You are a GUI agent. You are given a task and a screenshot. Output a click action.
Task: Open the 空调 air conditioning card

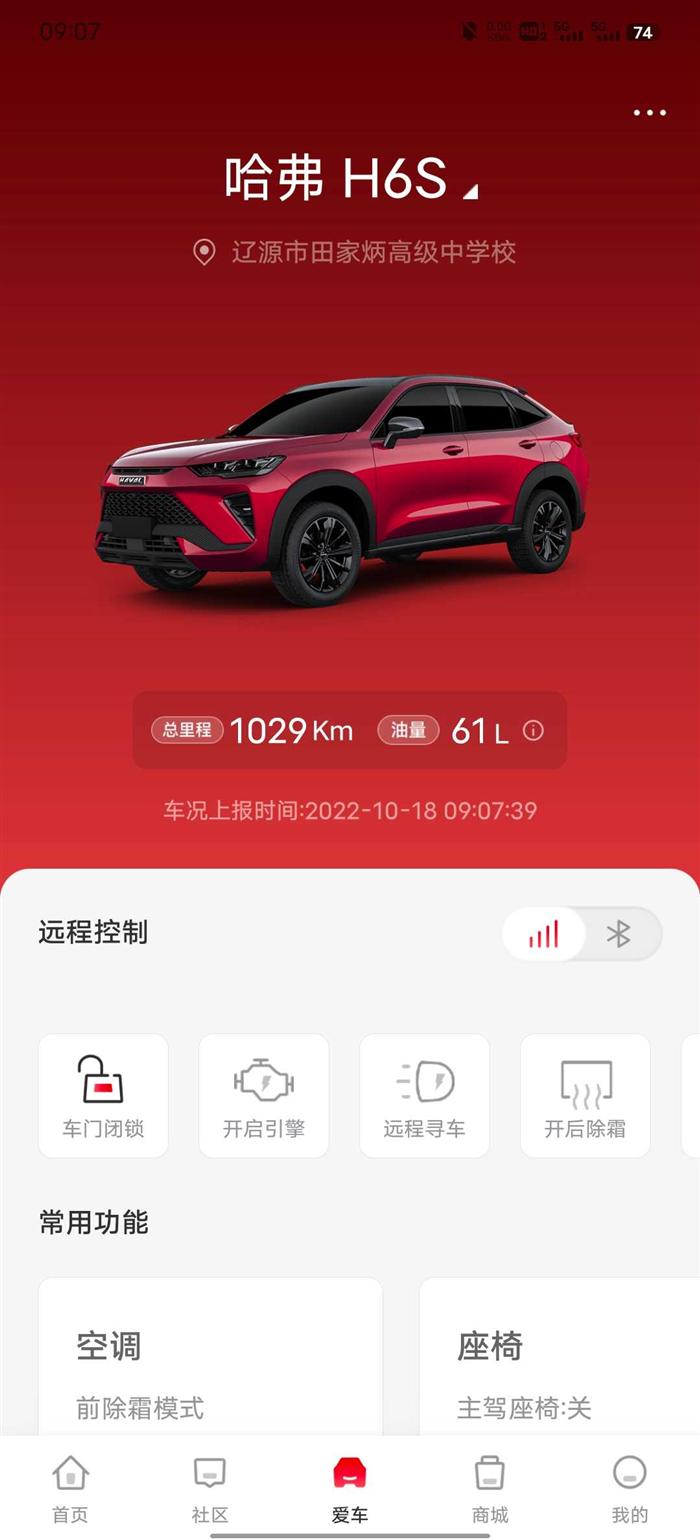(x=210, y=1360)
